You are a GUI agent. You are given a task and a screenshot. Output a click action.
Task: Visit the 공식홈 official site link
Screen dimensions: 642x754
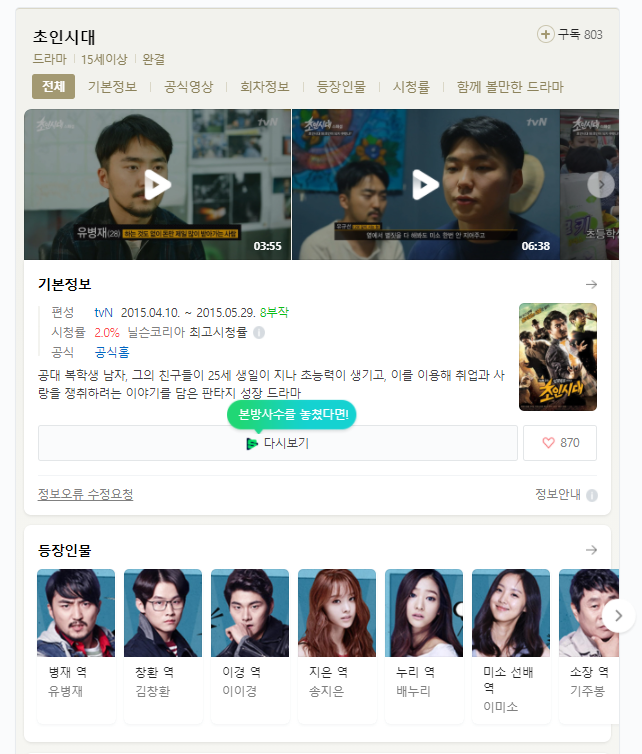pos(112,352)
